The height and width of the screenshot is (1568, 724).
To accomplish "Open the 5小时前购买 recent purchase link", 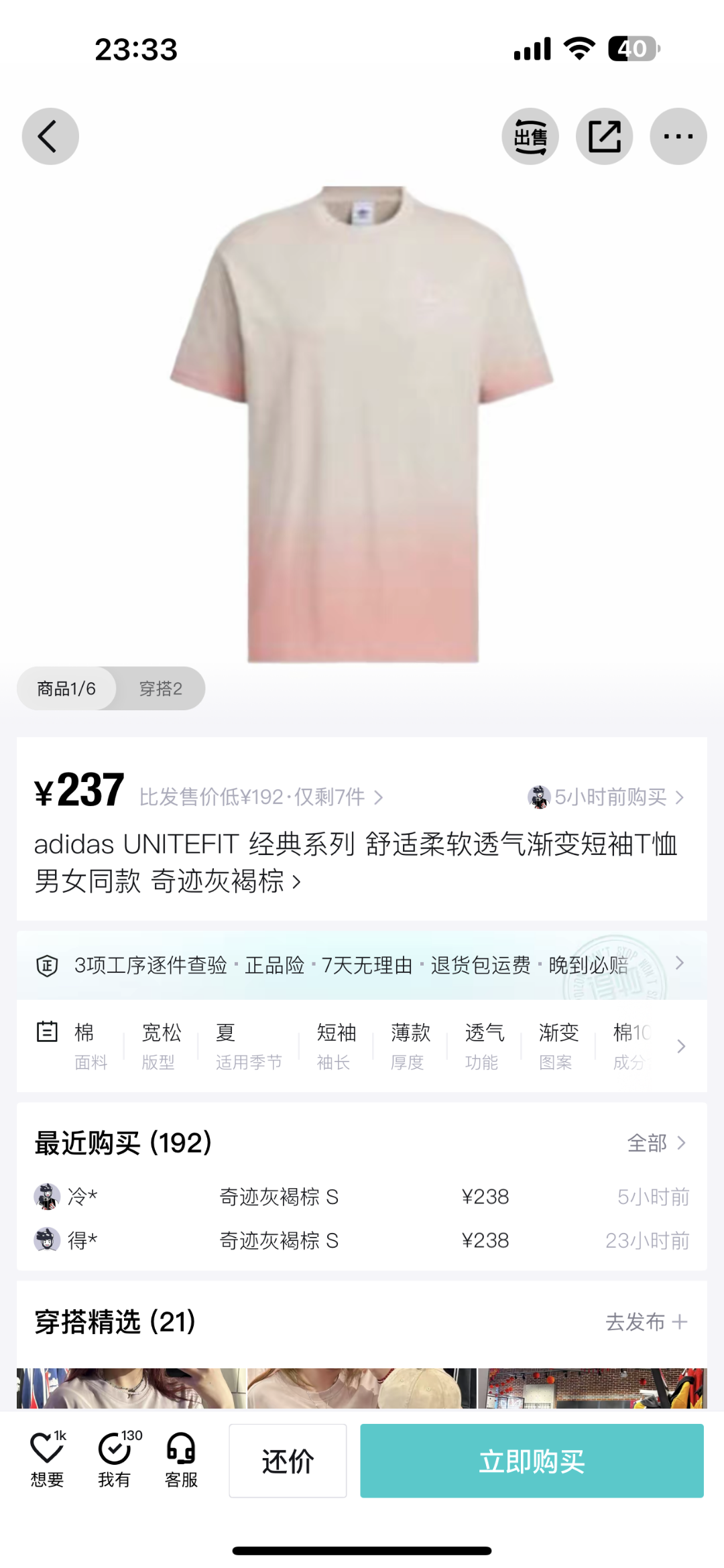I will coord(607,797).
